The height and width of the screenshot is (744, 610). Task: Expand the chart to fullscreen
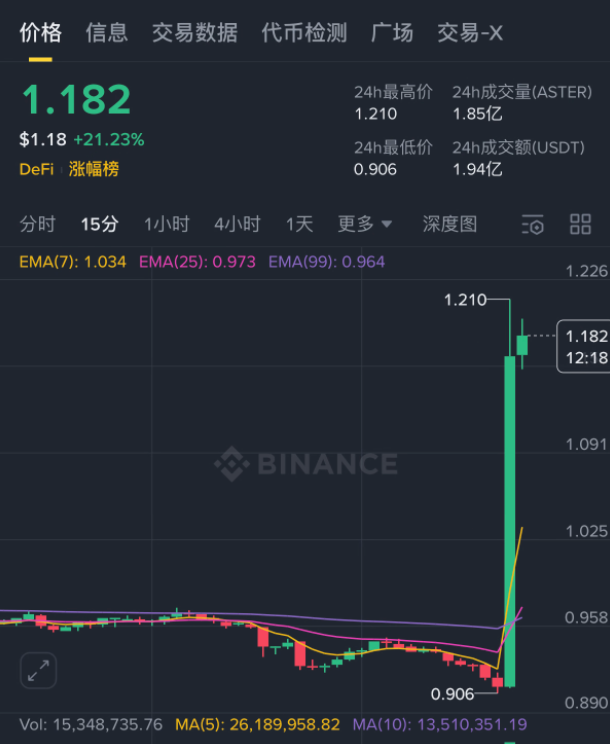click(x=39, y=671)
